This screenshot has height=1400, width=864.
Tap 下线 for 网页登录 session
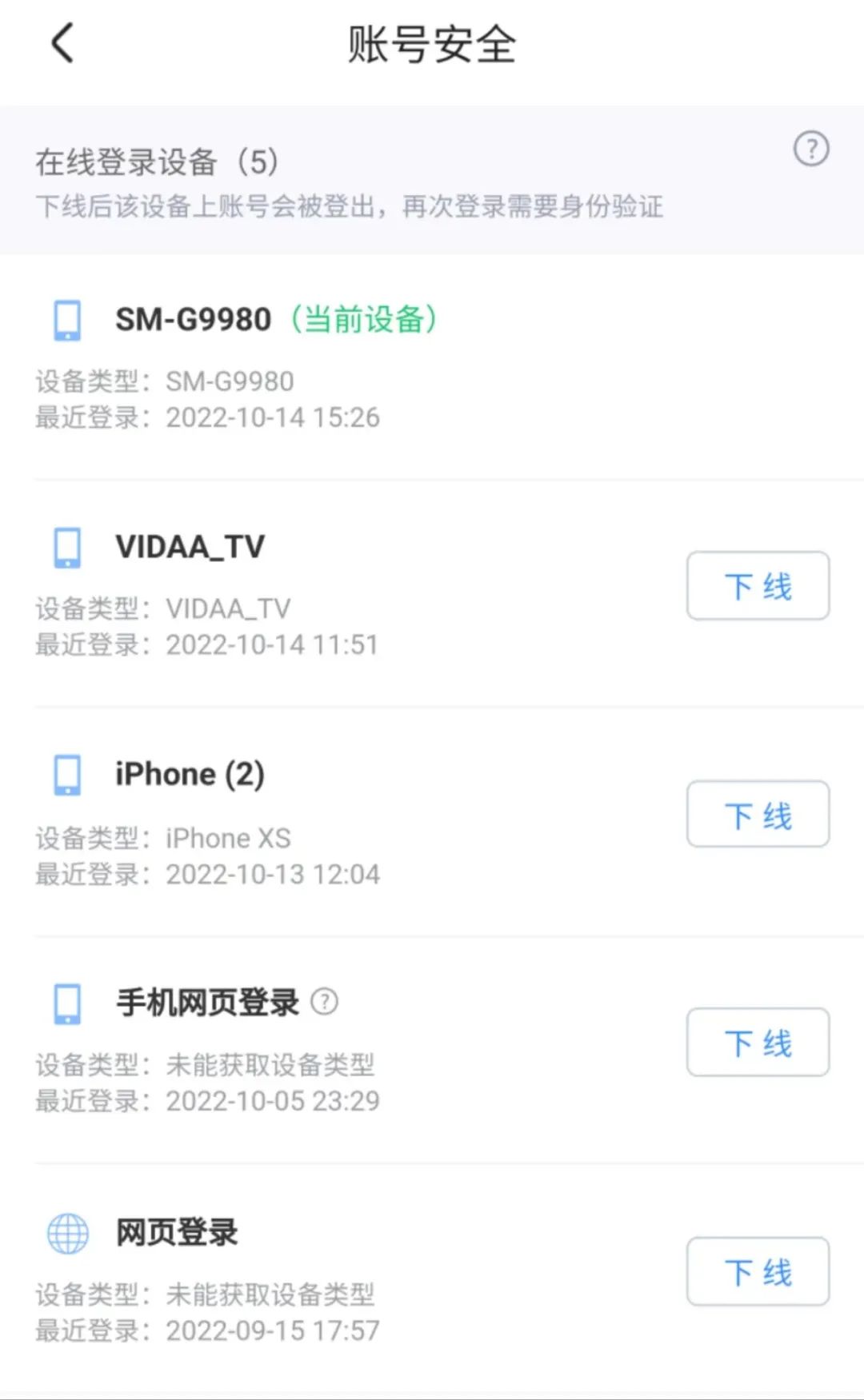757,1271
